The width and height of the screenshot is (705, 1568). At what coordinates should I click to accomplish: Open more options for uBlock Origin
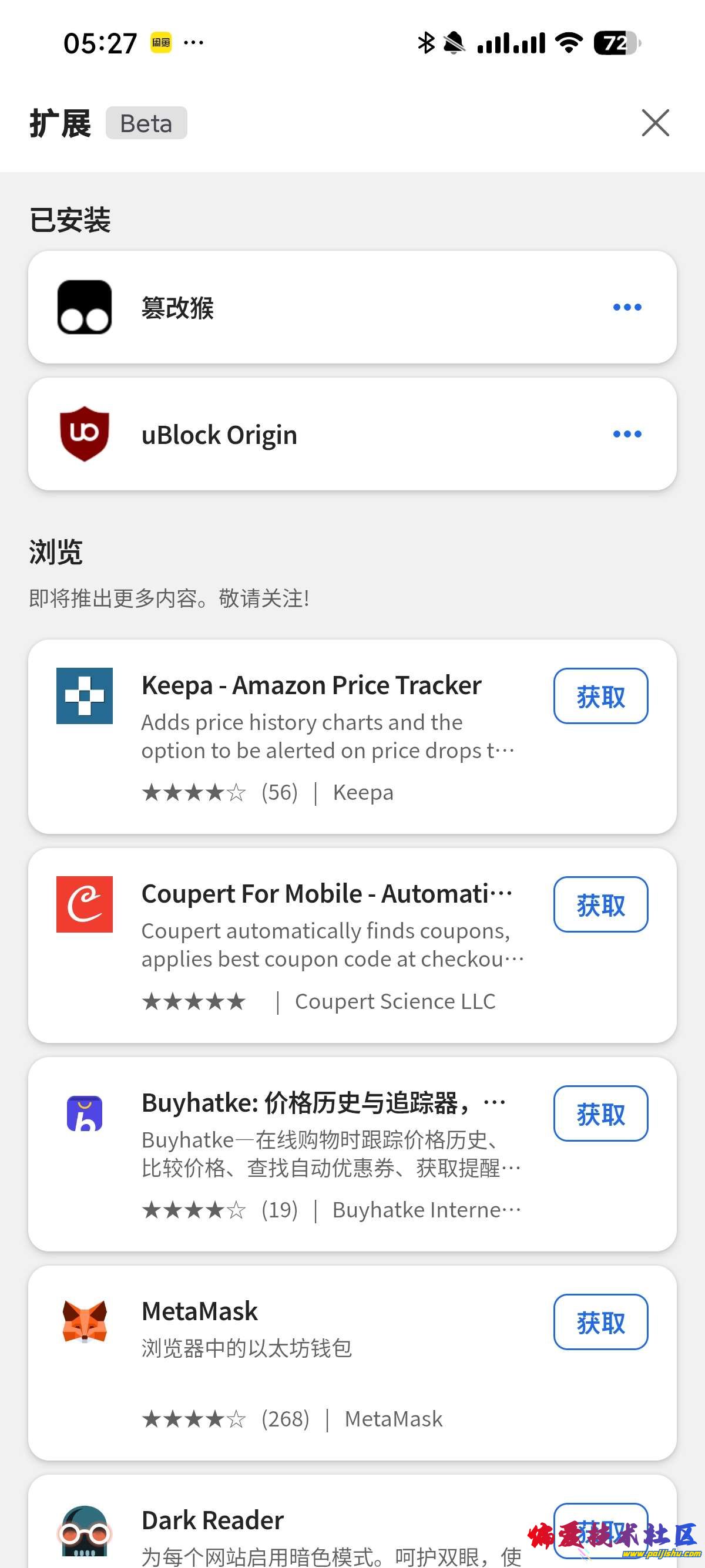pyautogui.click(x=627, y=434)
